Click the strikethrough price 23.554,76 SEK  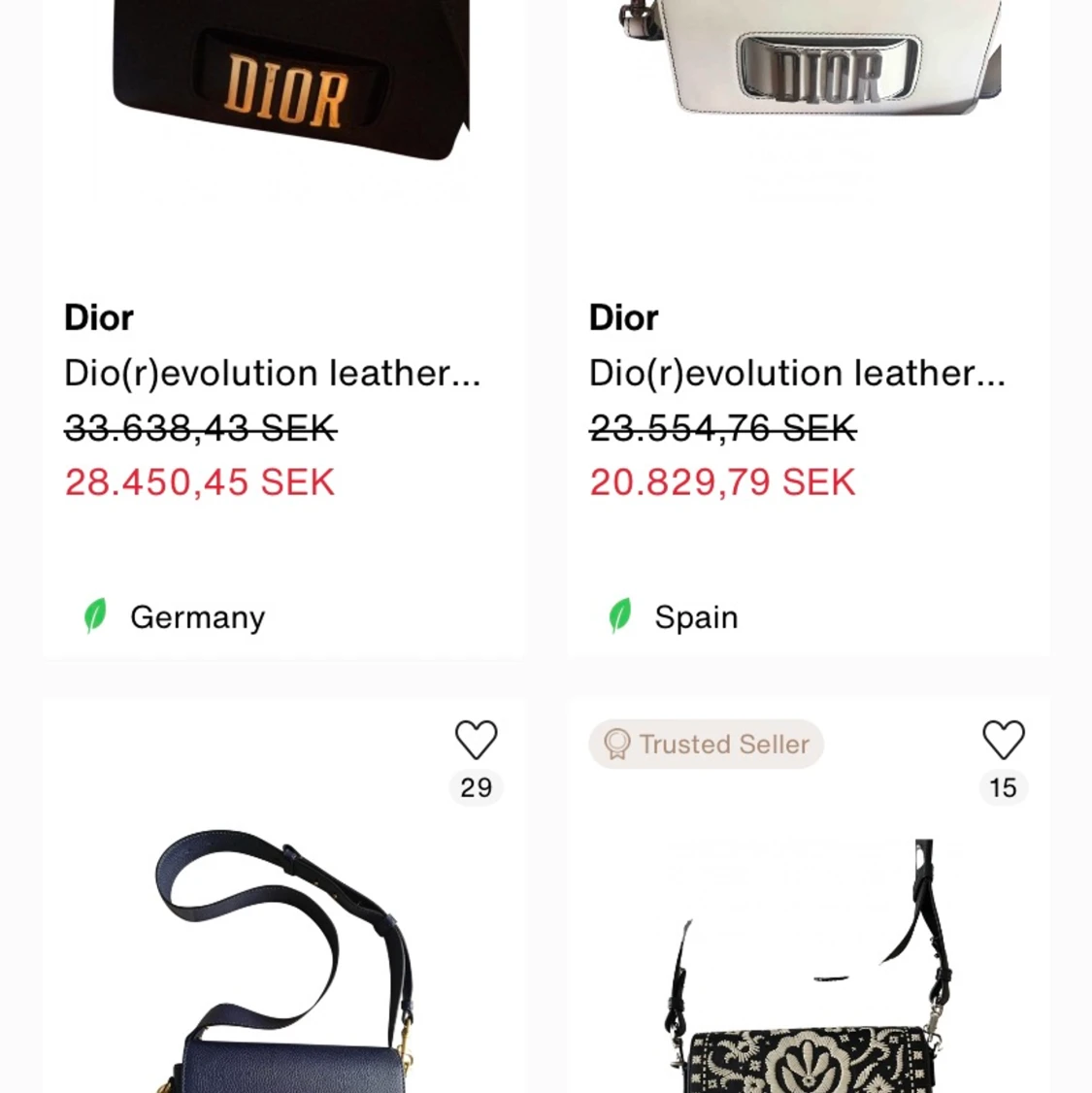[722, 429]
